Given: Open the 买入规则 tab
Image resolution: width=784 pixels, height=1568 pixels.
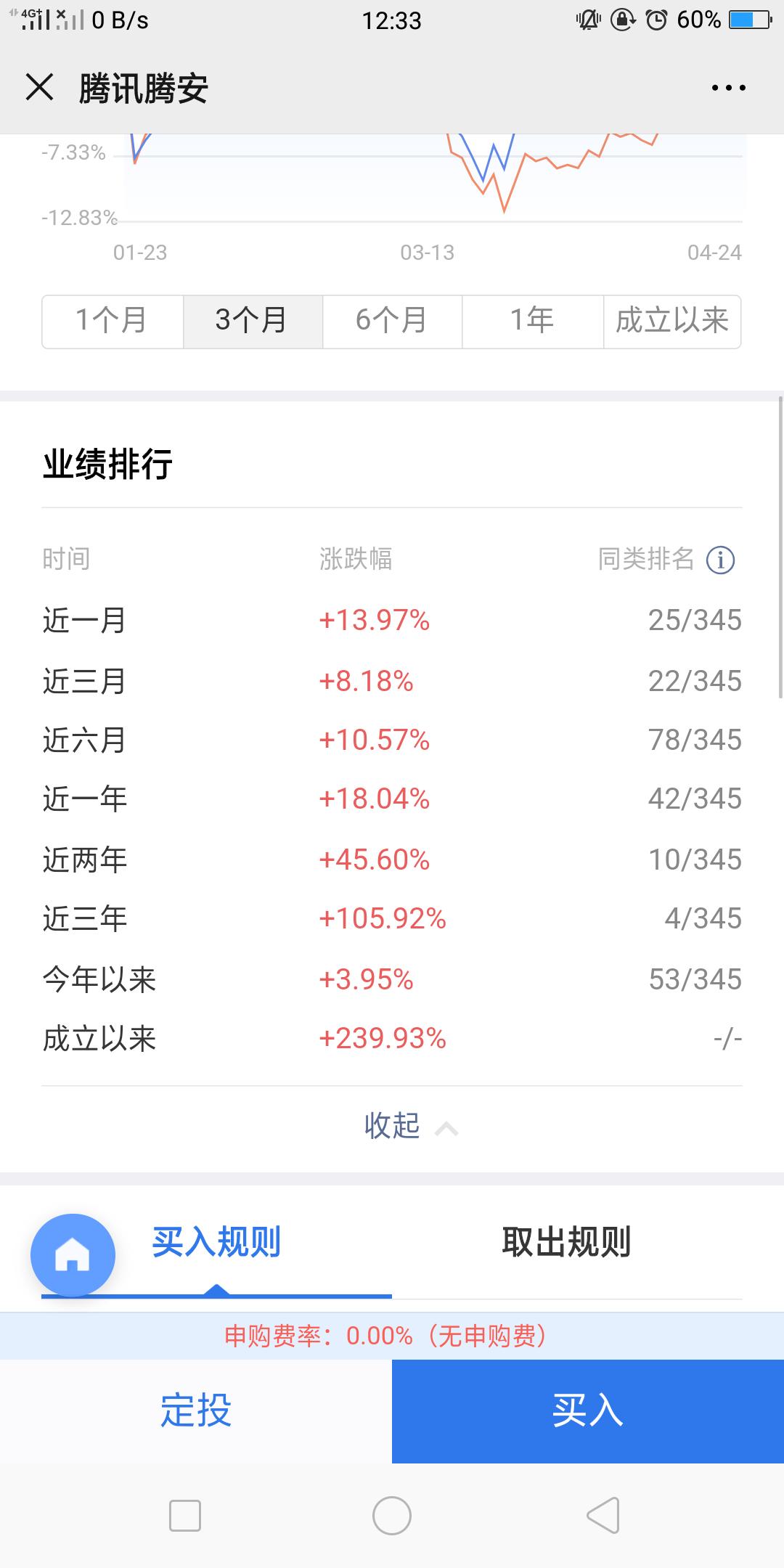Looking at the screenshot, I should pos(216,1243).
